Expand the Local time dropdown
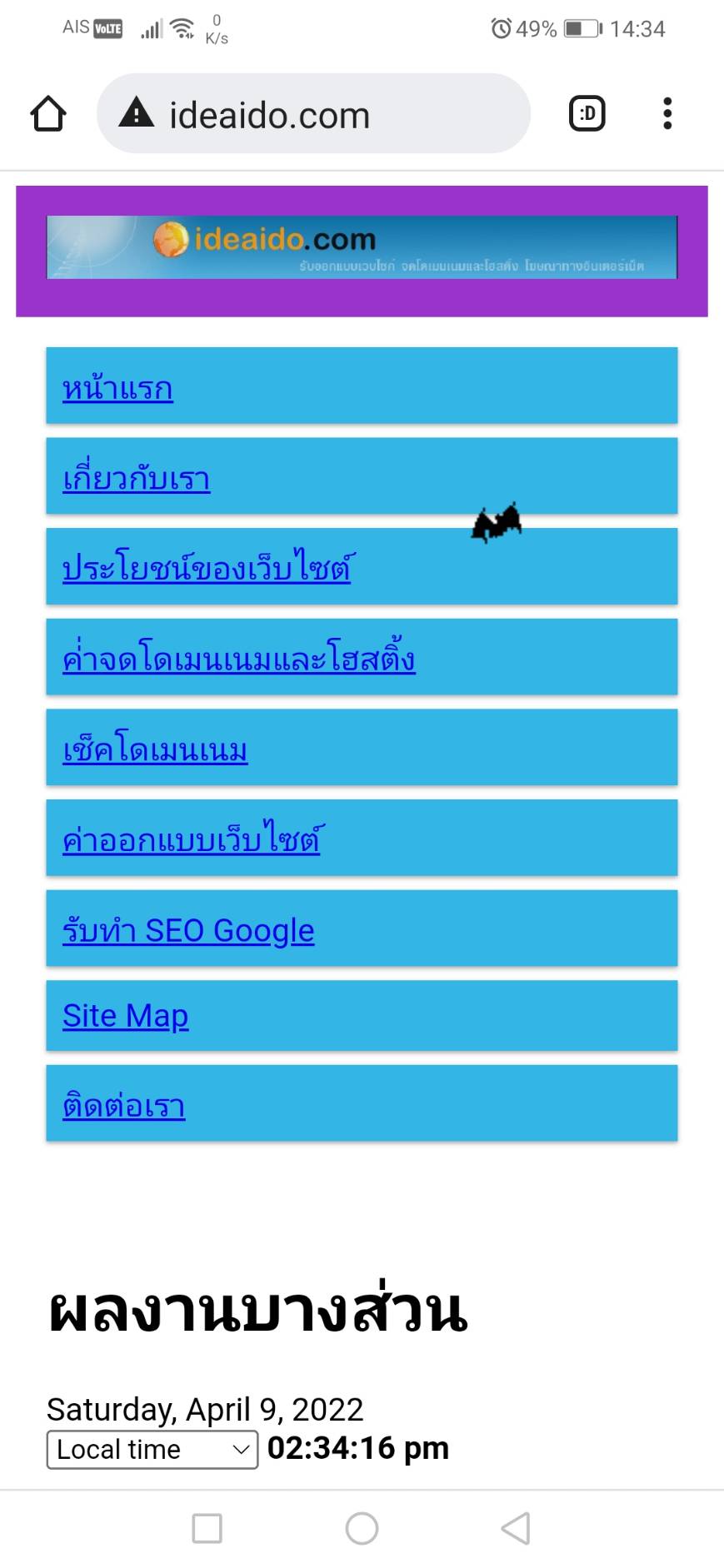Screen dimensions: 724x1568 [x=152, y=1450]
